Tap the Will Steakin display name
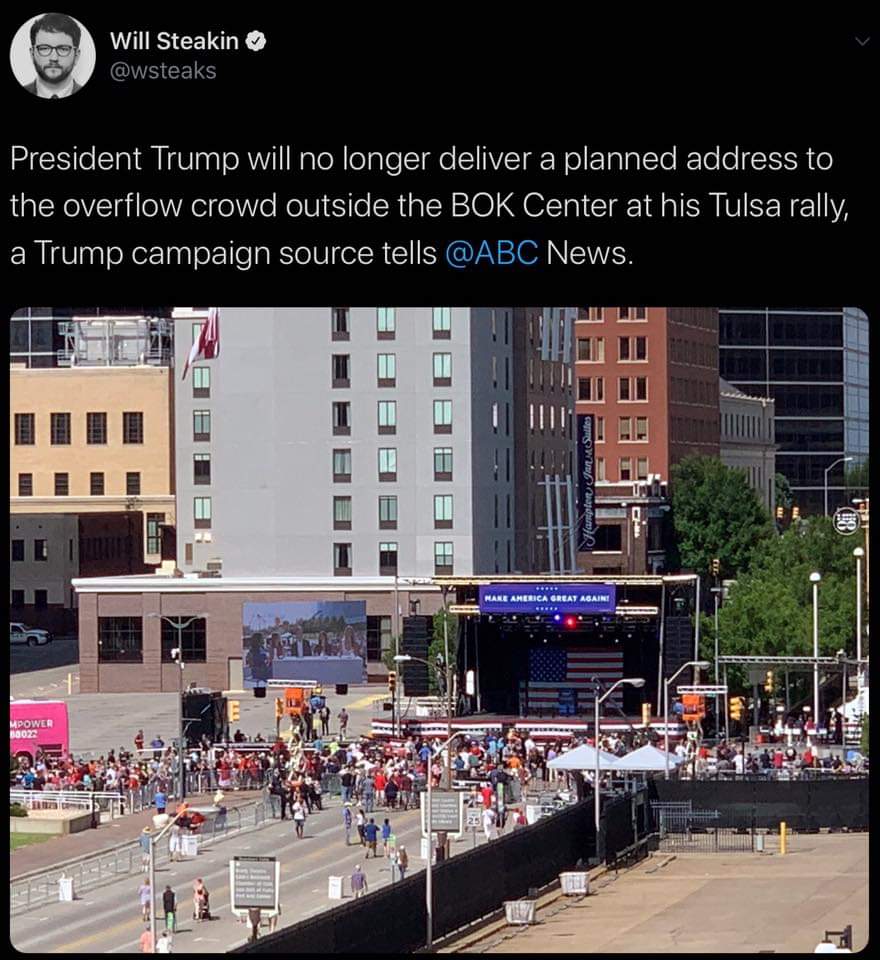Screen dimensions: 880x960 coord(174,40)
